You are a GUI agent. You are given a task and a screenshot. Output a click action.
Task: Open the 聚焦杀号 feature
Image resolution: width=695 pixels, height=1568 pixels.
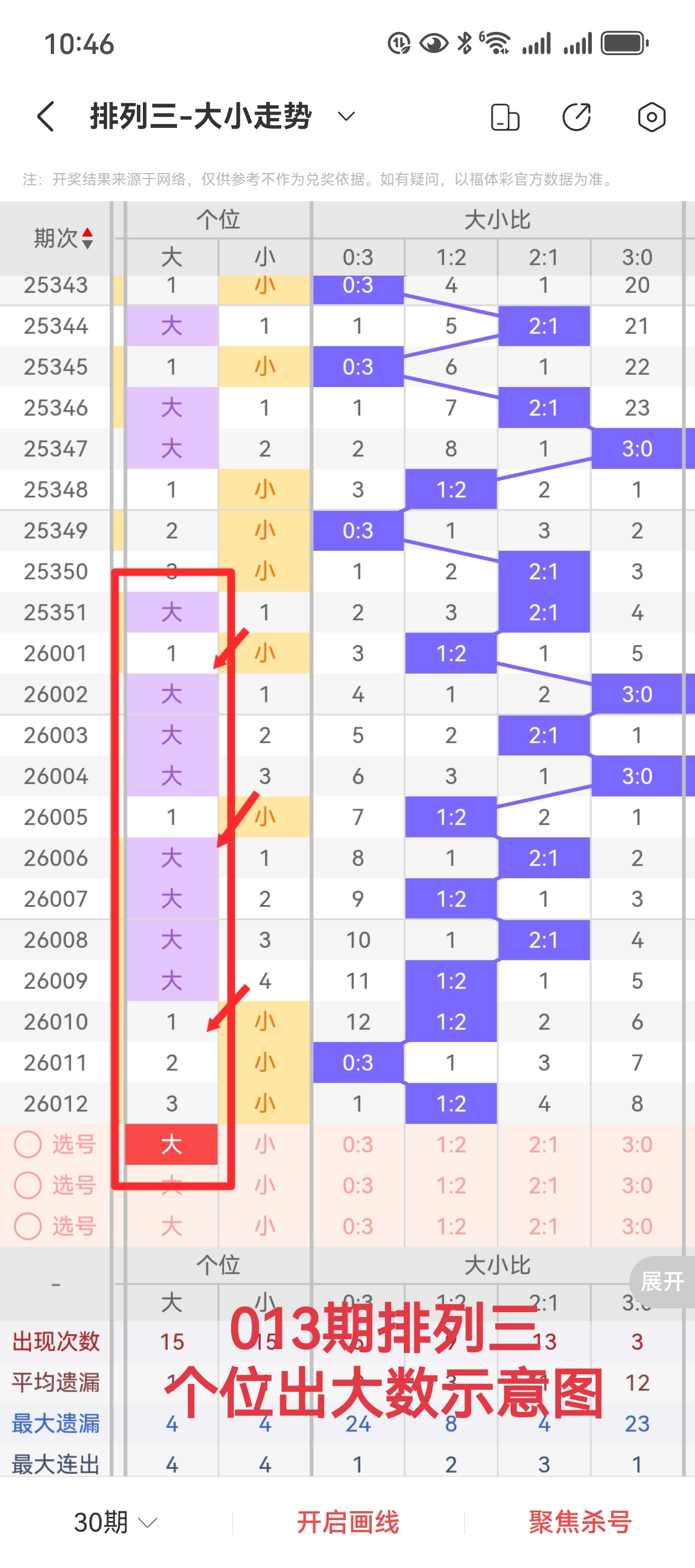click(x=580, y=1522)
